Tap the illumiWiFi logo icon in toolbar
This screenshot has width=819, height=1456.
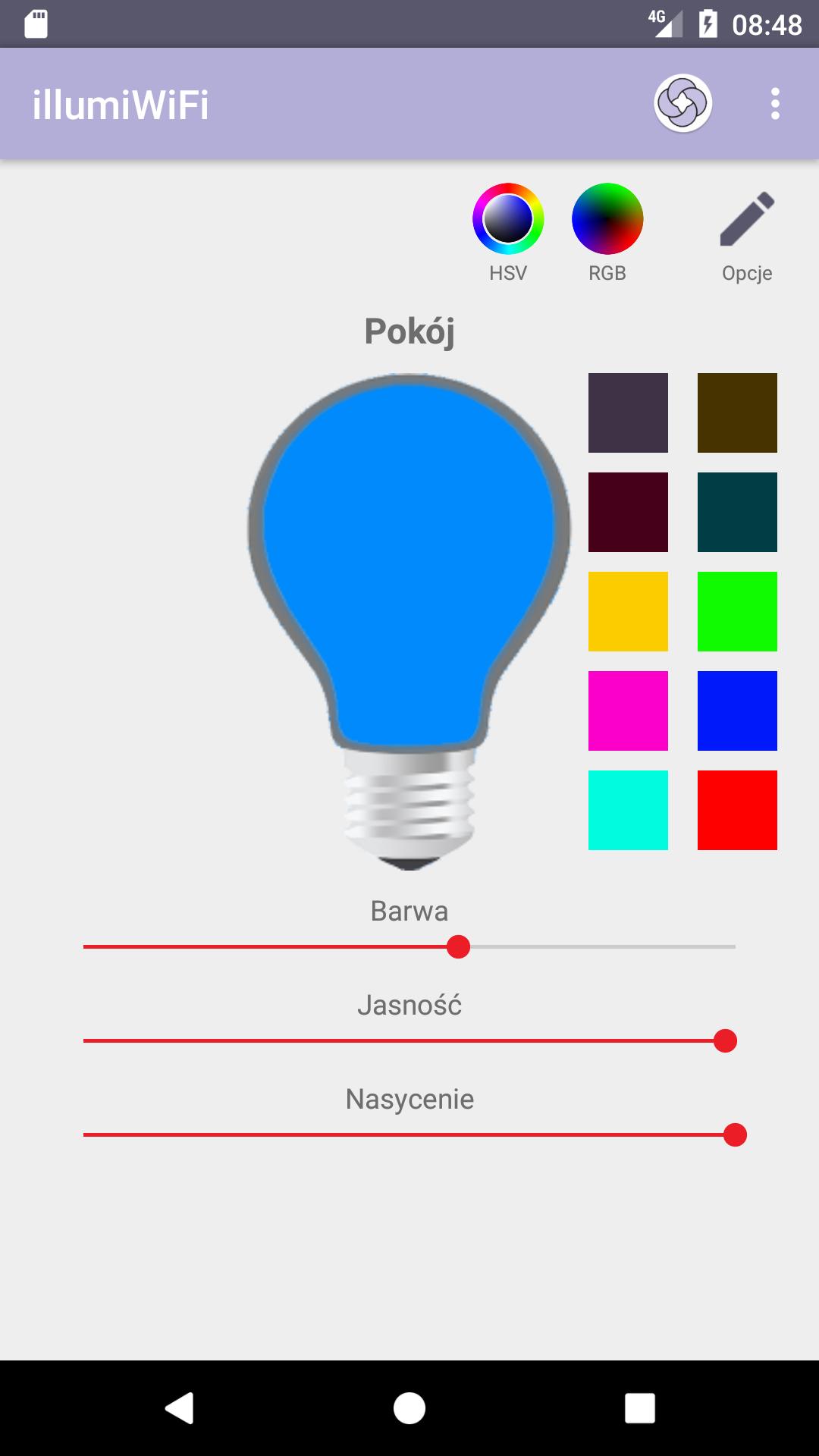683,105
